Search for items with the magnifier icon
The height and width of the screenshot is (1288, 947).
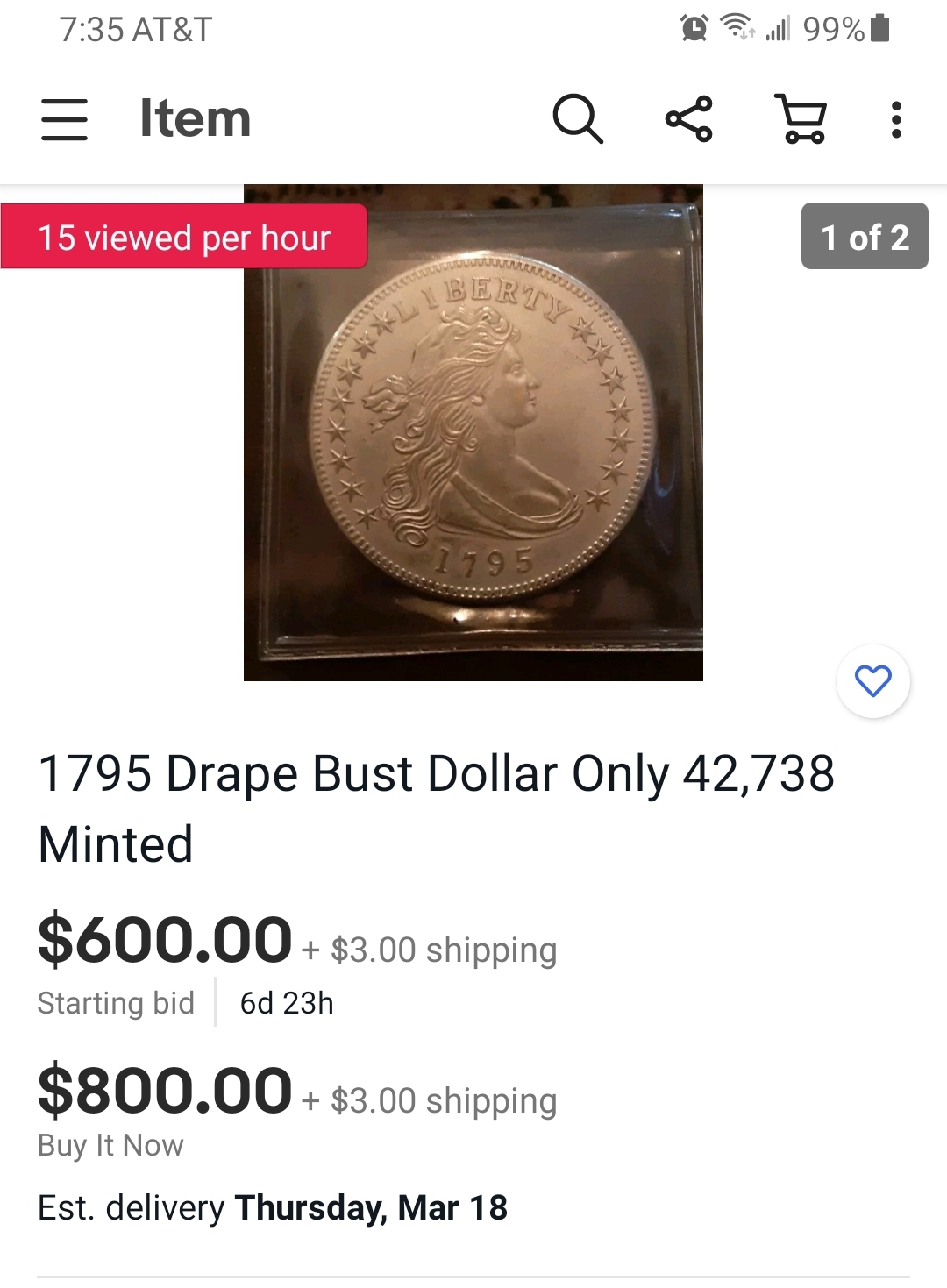pos(578,119)
